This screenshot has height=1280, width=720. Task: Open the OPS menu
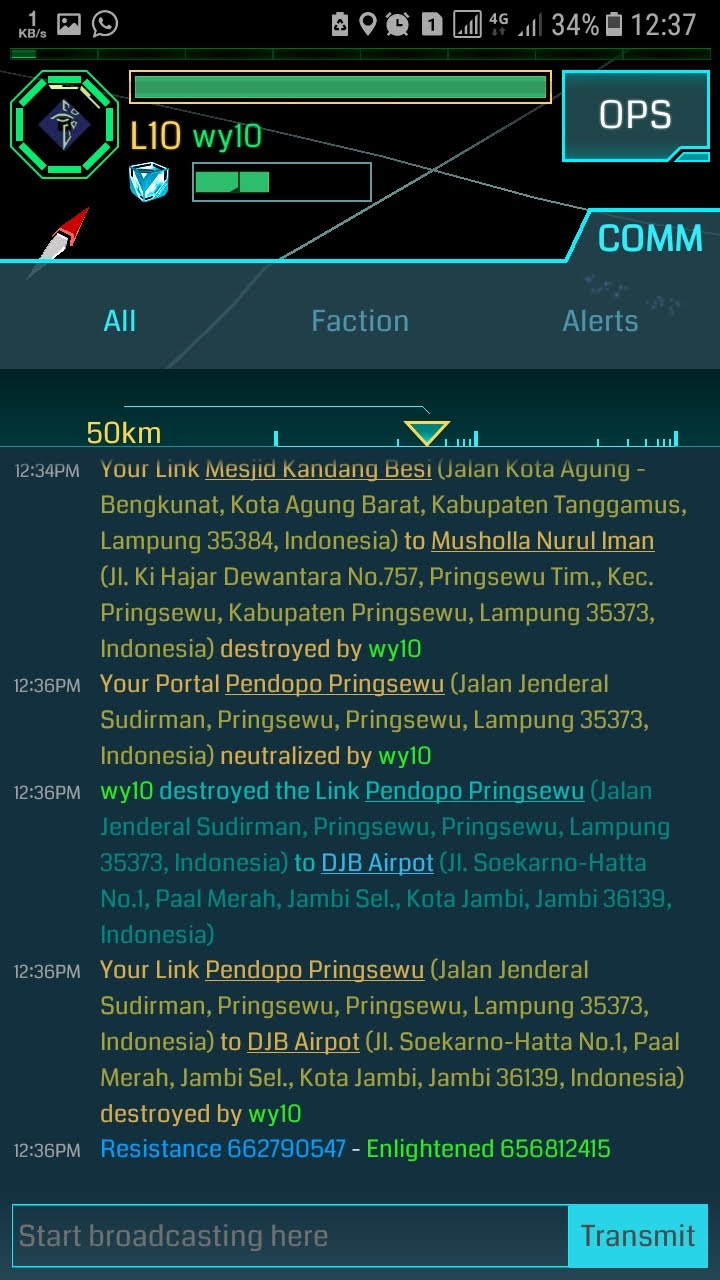635,115
